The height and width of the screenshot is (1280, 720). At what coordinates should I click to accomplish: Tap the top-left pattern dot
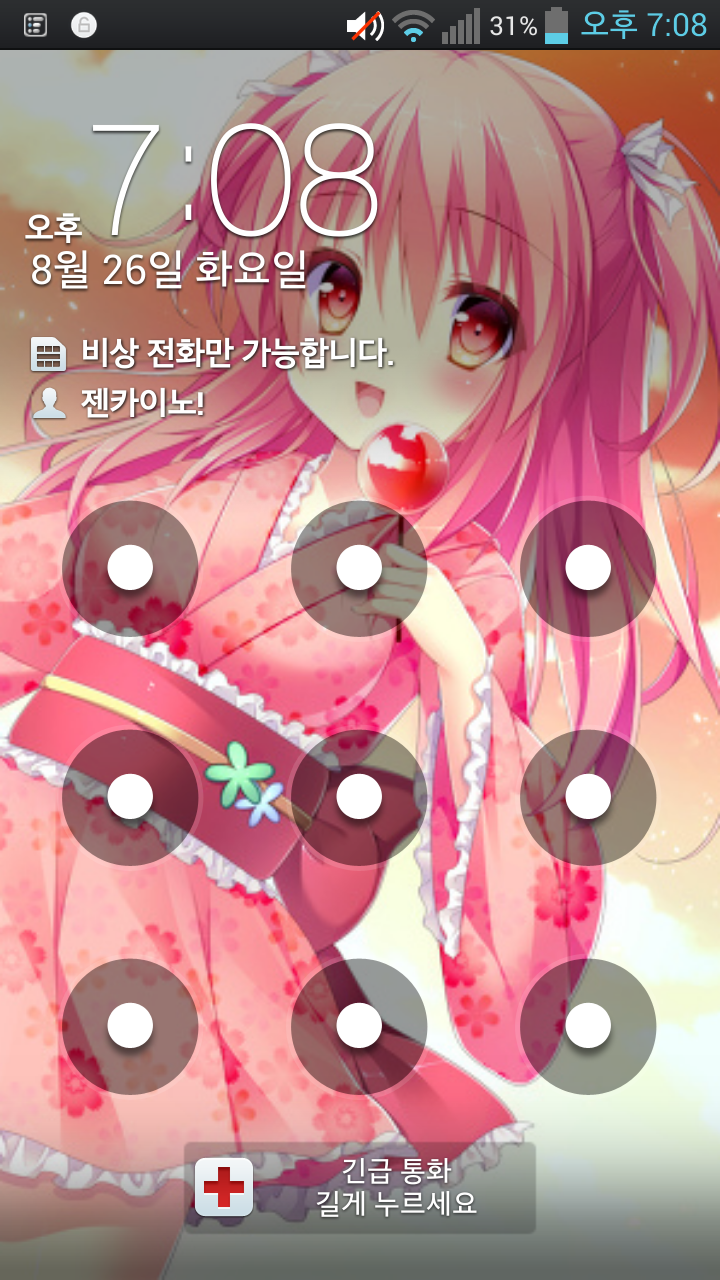(130, 568)
